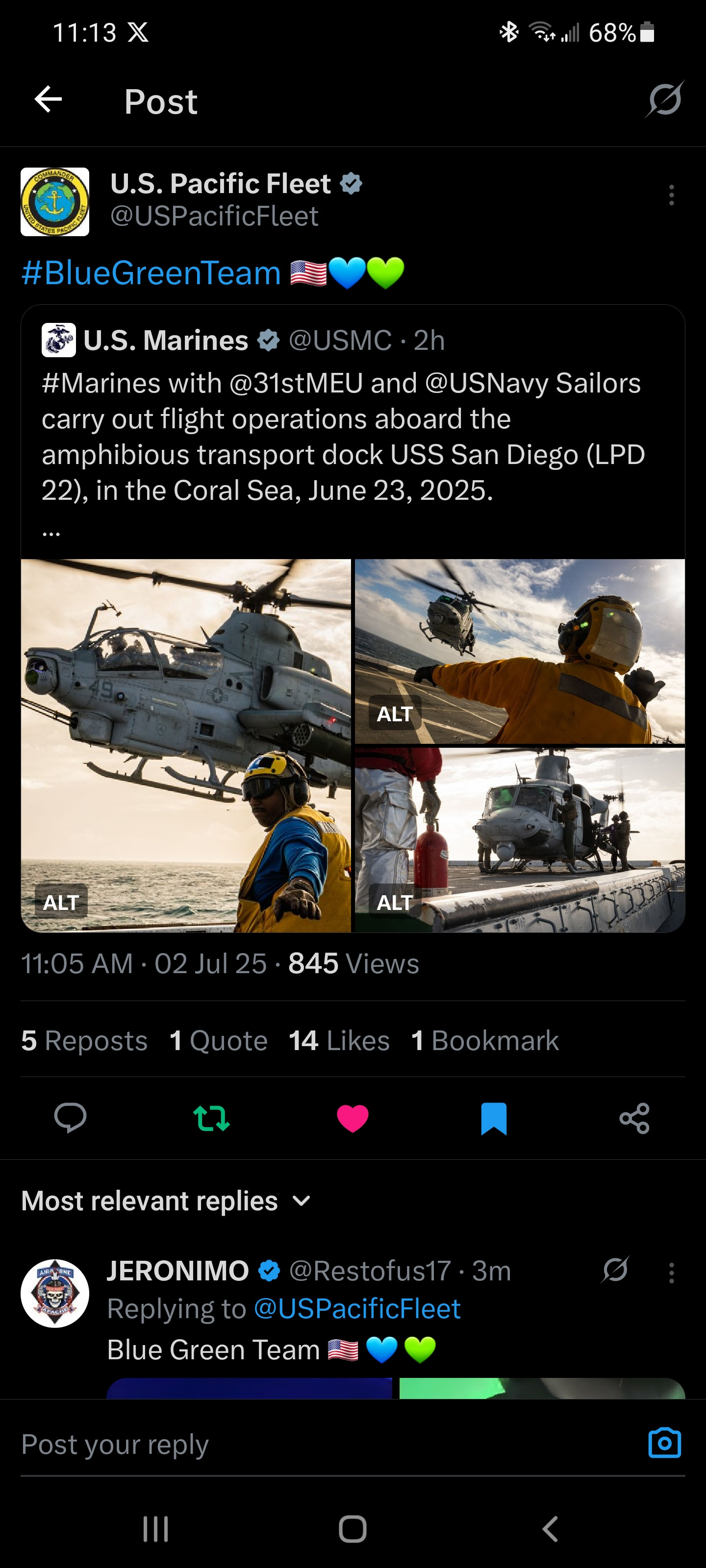706x1568 pixels.
Task: Unlike the post with the pink heart
Action: point(353,1118)
